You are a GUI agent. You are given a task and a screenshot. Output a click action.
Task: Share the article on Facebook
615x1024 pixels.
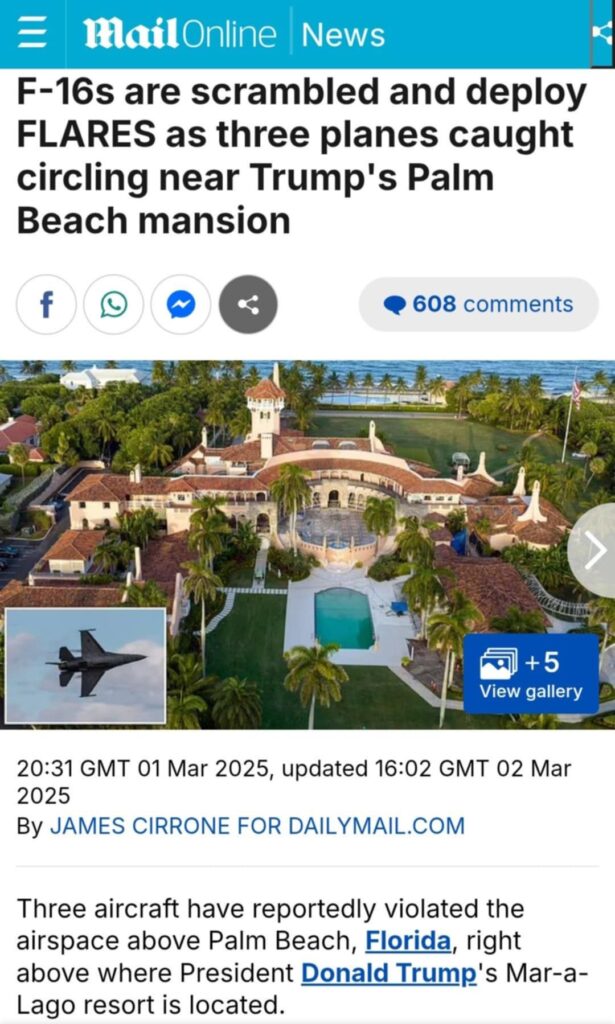click(x=46, y=305)
